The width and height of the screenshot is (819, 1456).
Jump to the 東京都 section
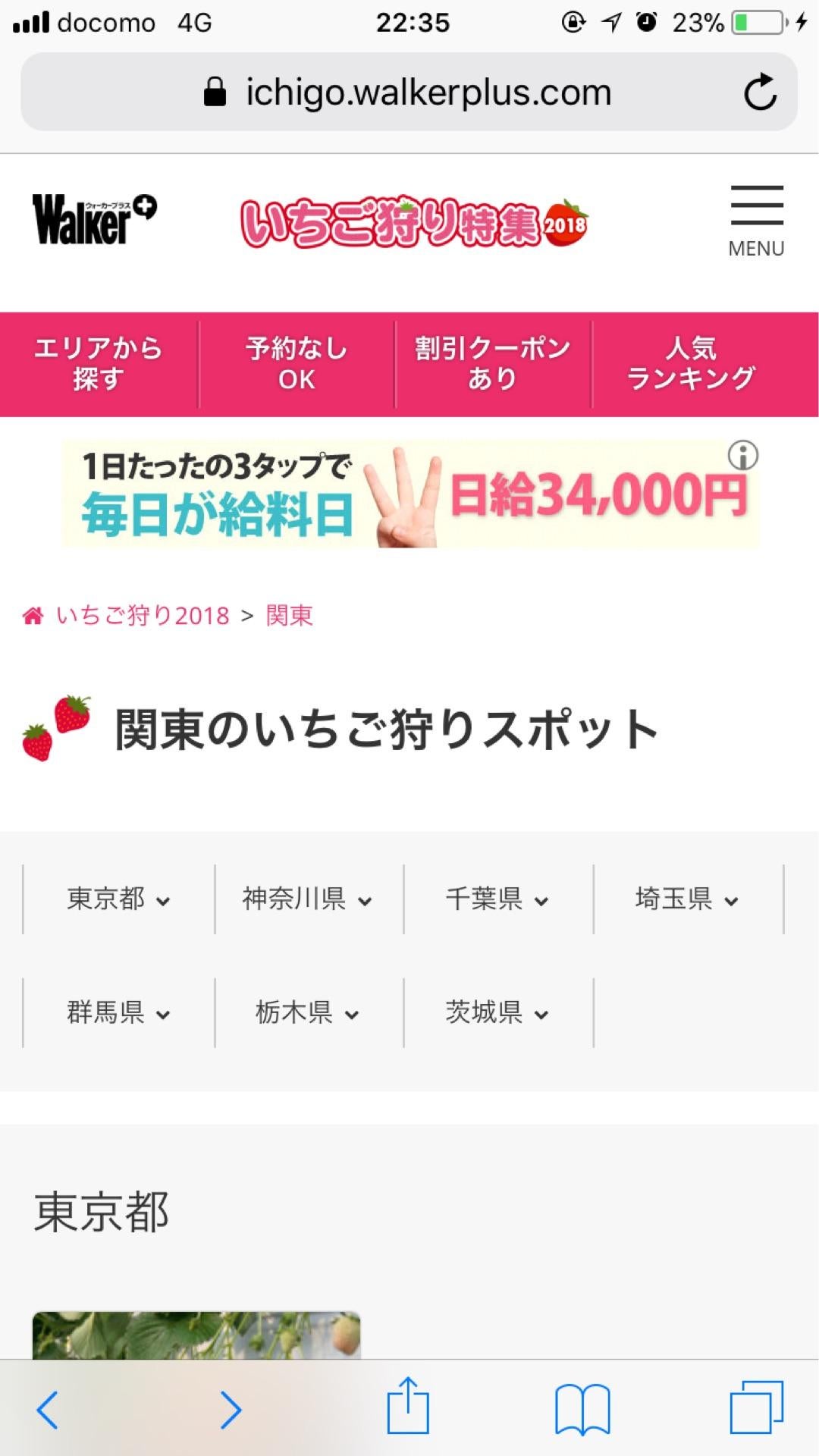coord(118,899)
